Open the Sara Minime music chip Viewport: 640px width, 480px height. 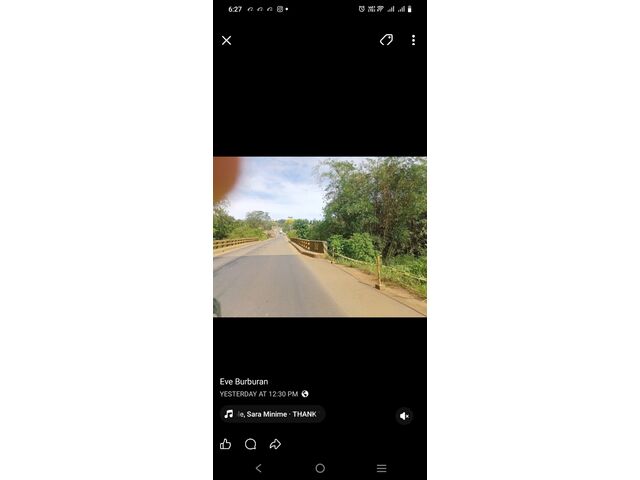(272, 414)
